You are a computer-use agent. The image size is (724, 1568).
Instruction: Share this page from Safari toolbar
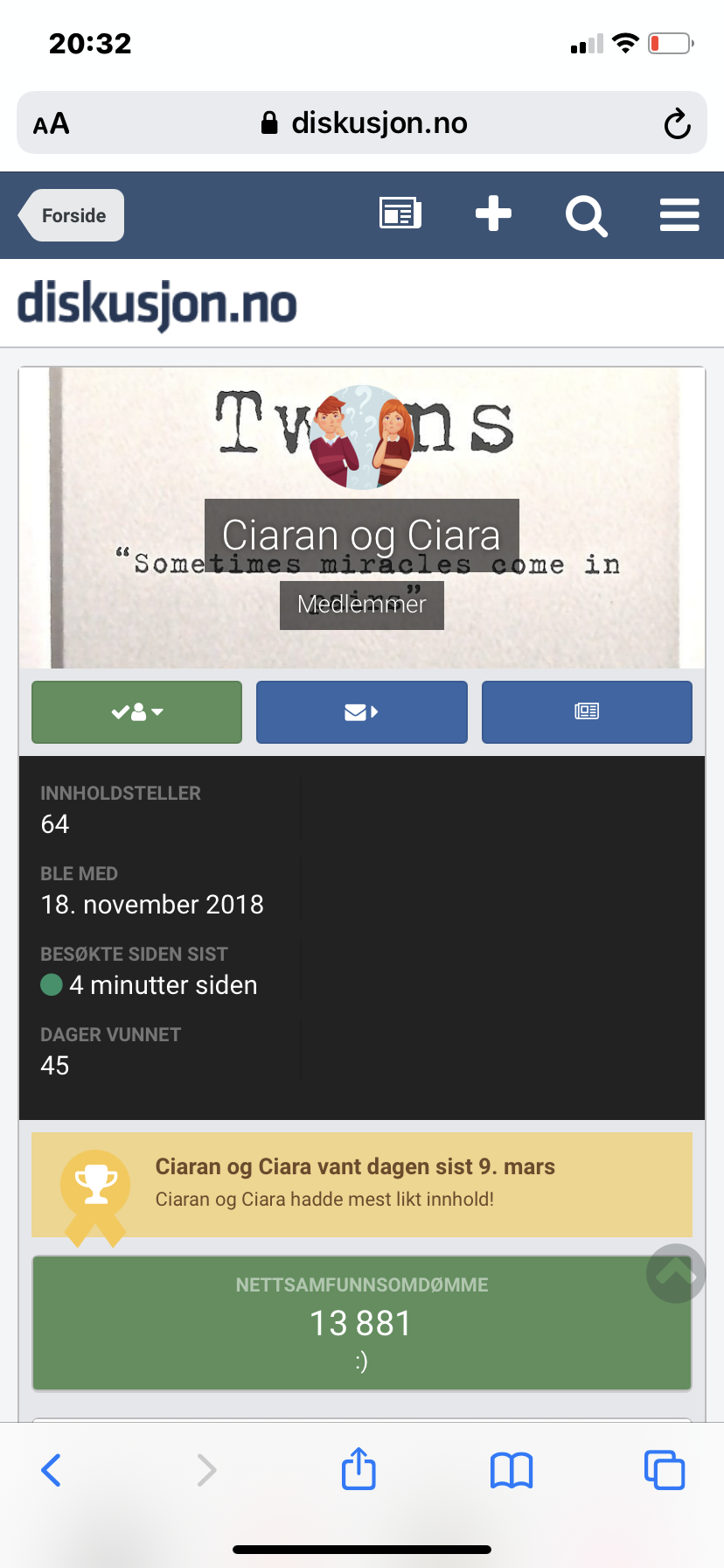[359, 1468]
